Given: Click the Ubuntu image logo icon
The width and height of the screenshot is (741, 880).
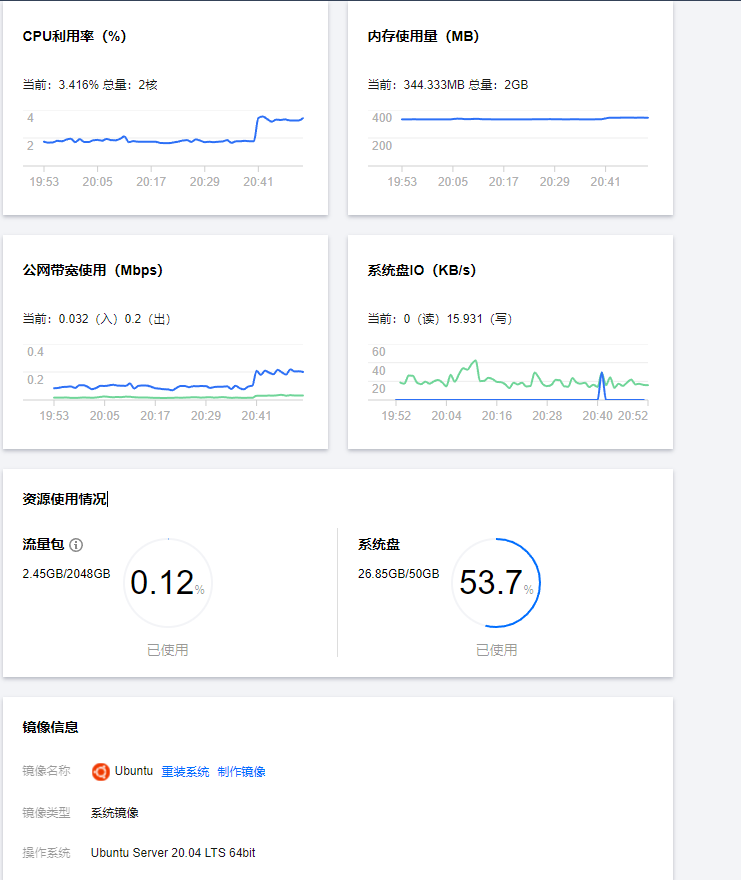Looking at the screenshot, I should click(x=100, y=771).
